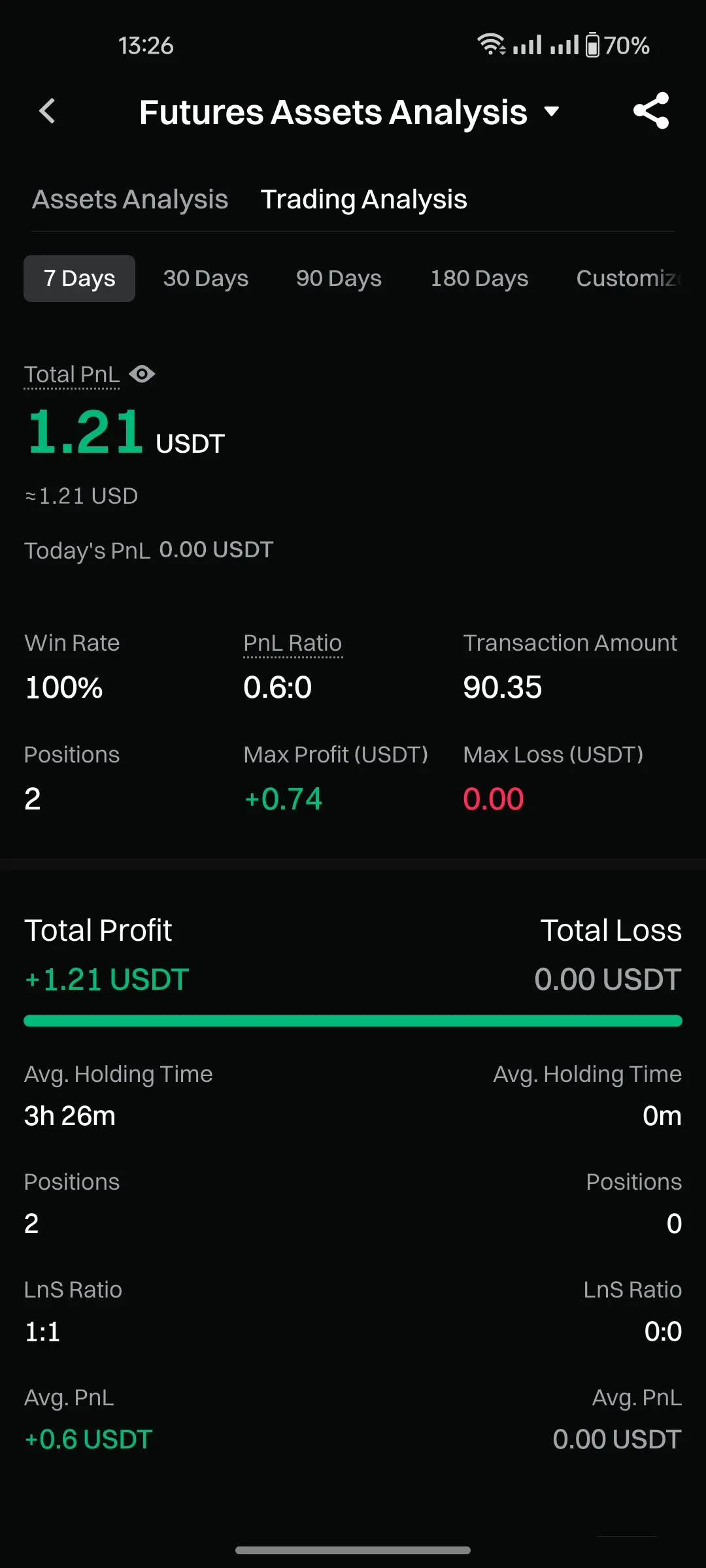This screenshot has height=1568, width=706.
Task: Hide the Total PnL value
Action: pos(142,374)
